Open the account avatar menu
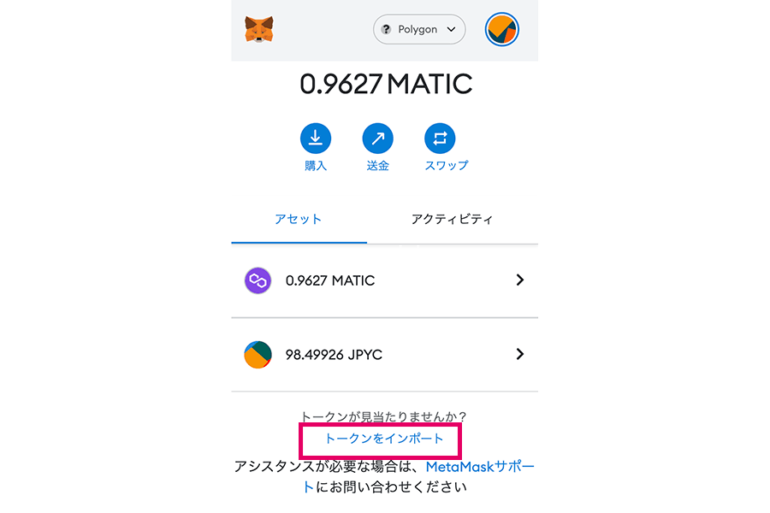The width and height of the screenshot is (770, 513). (x=501, y=30)
